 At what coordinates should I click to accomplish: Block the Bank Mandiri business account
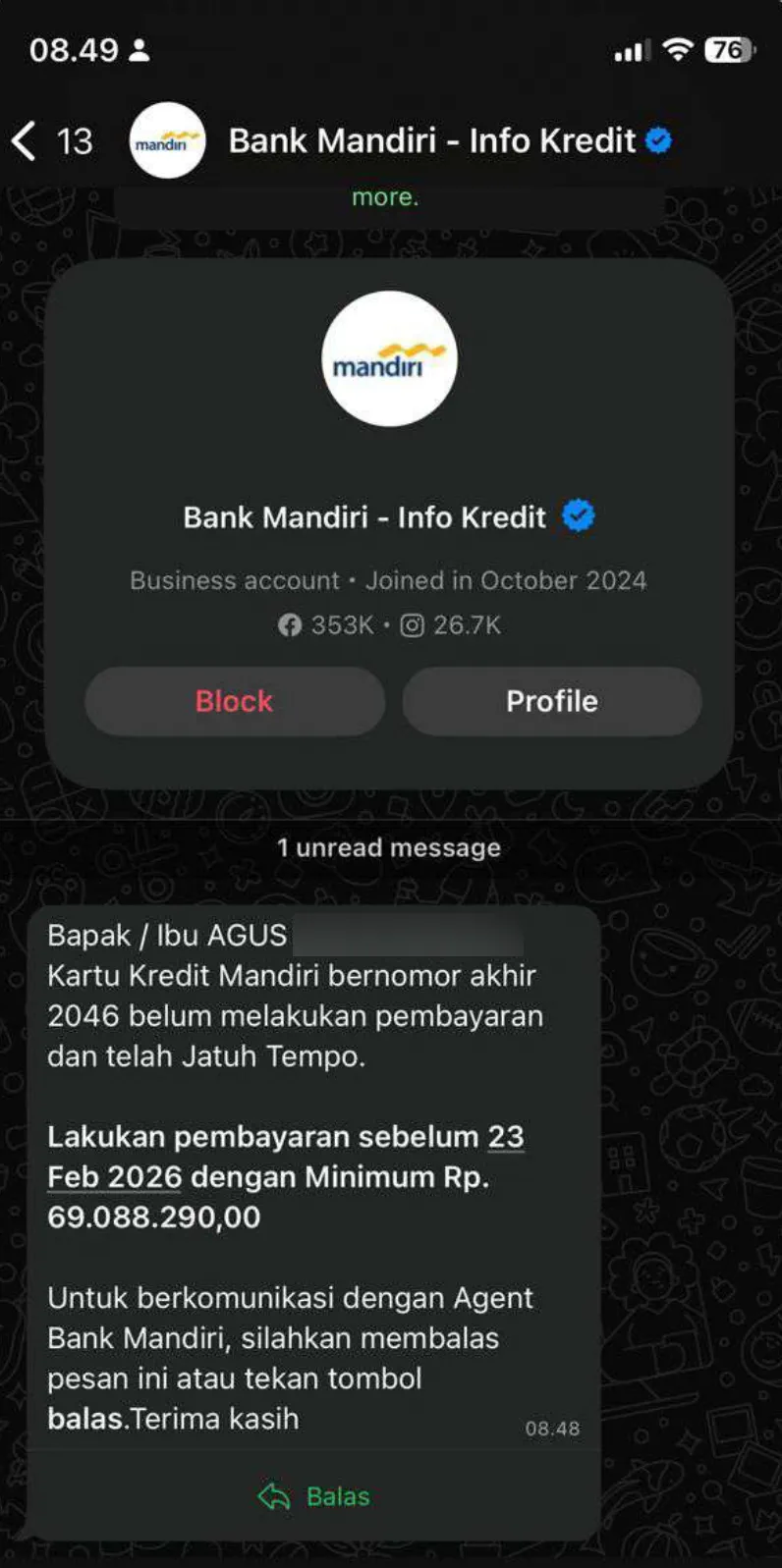pos(234,701)
